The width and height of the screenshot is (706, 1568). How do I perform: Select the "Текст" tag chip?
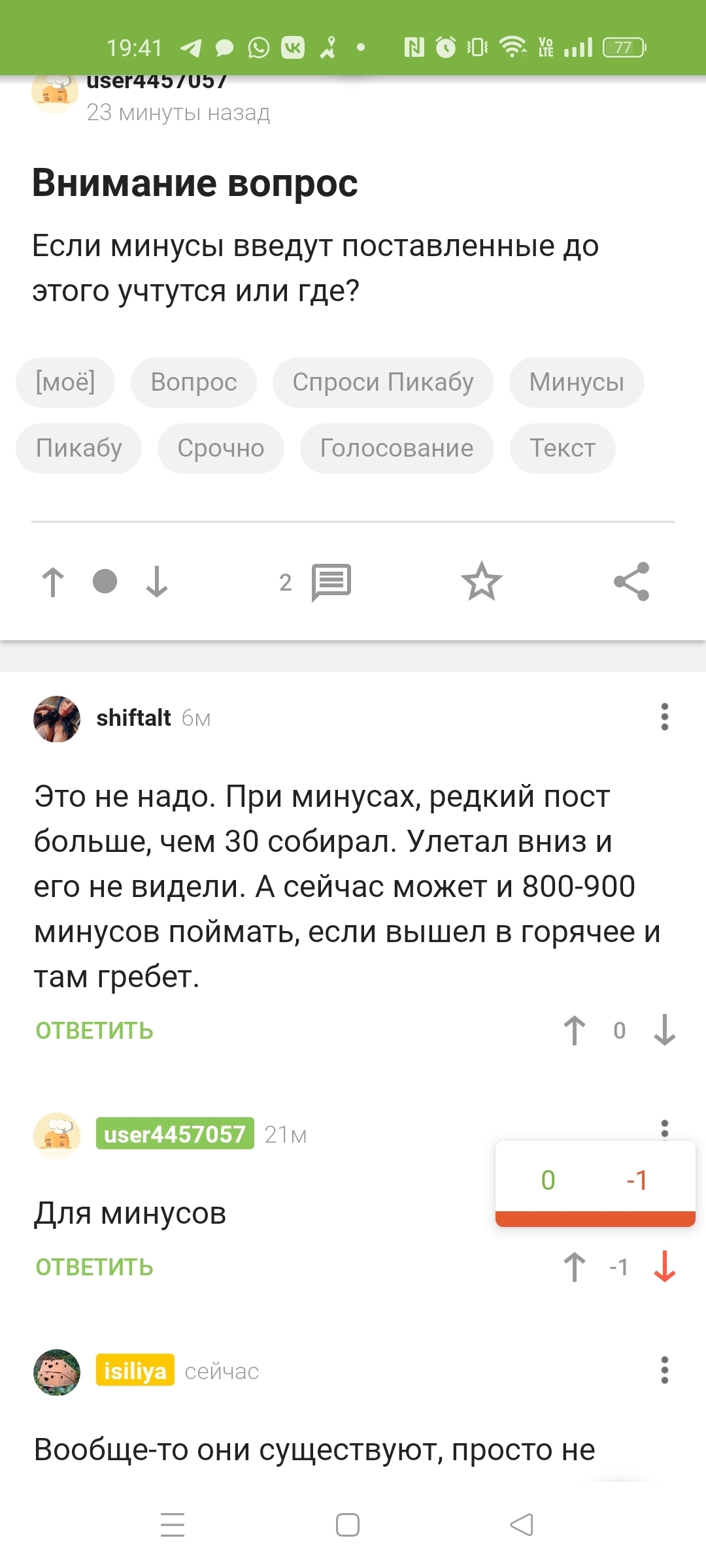click(562, 448)
